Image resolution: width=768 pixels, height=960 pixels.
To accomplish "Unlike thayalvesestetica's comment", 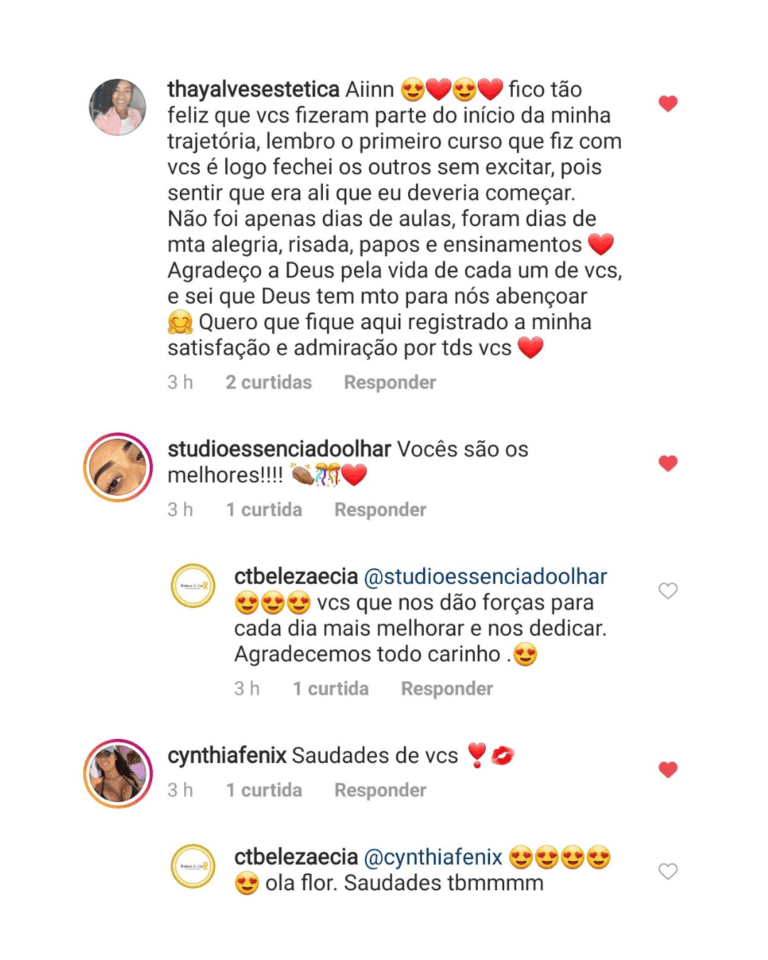I will pos(668,104).
